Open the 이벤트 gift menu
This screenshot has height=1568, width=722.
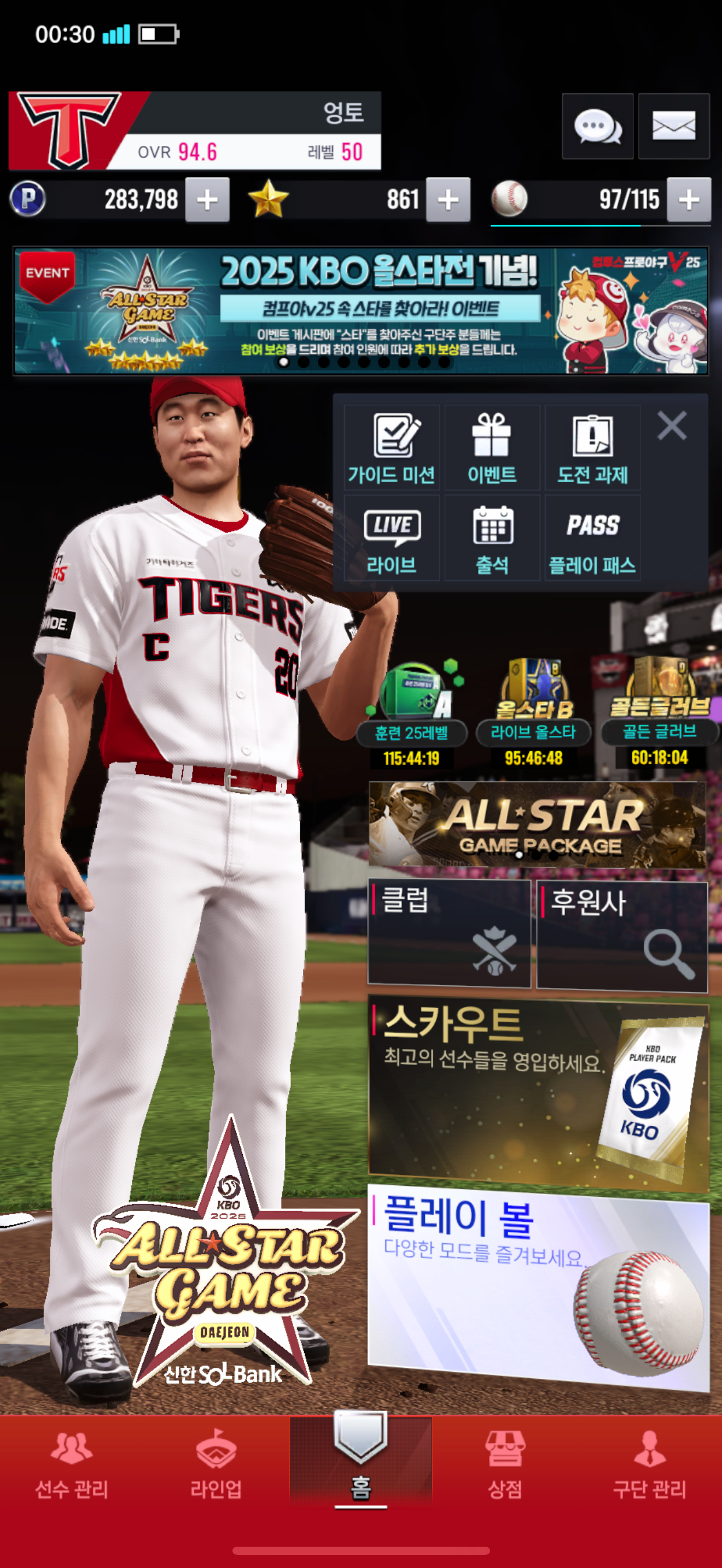coord(492,448)
